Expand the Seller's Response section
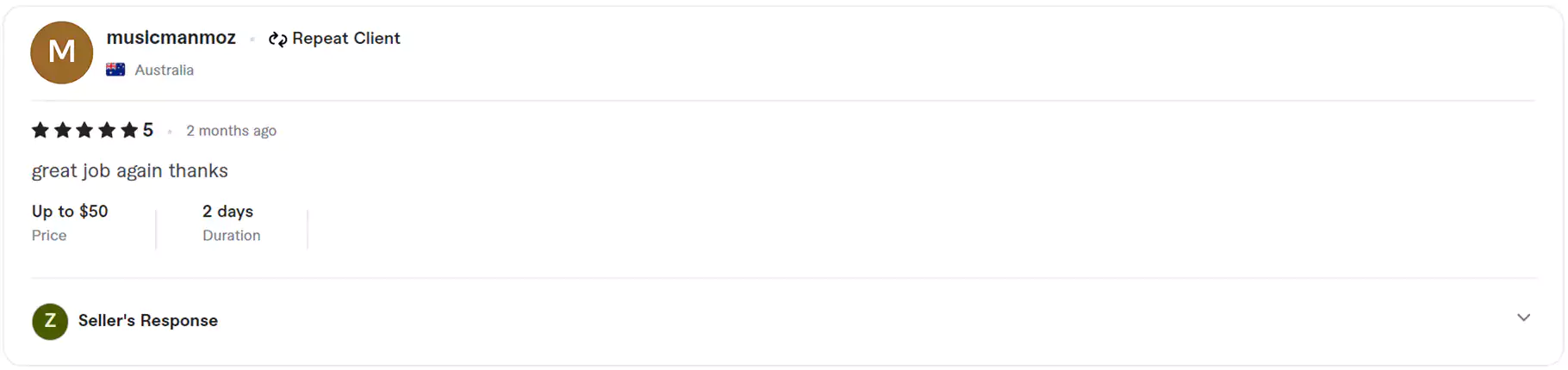The image size is (1568, 370). point(1522,318)
